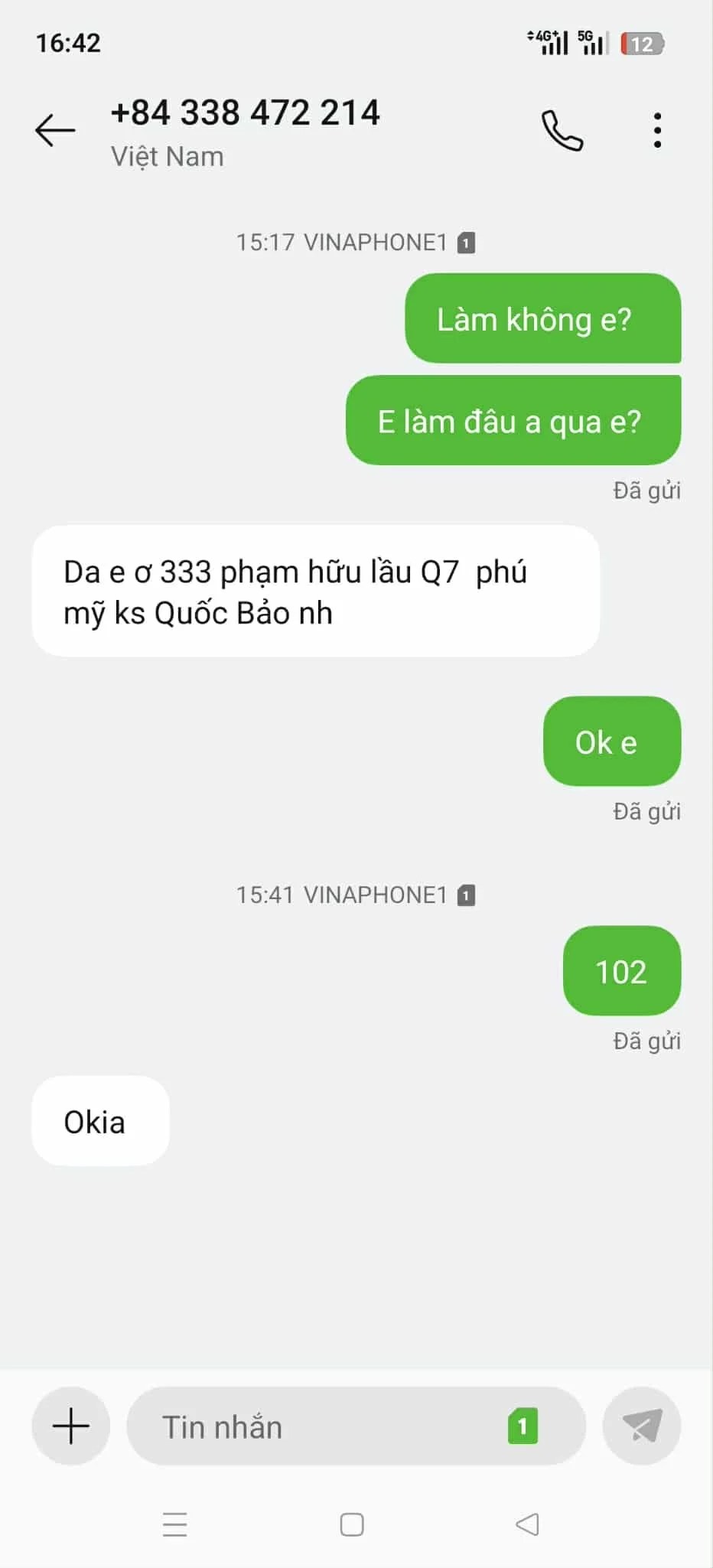Screen dimensions: 713x1568
Task: Tap the plus attachment button
Action: 71,1426
